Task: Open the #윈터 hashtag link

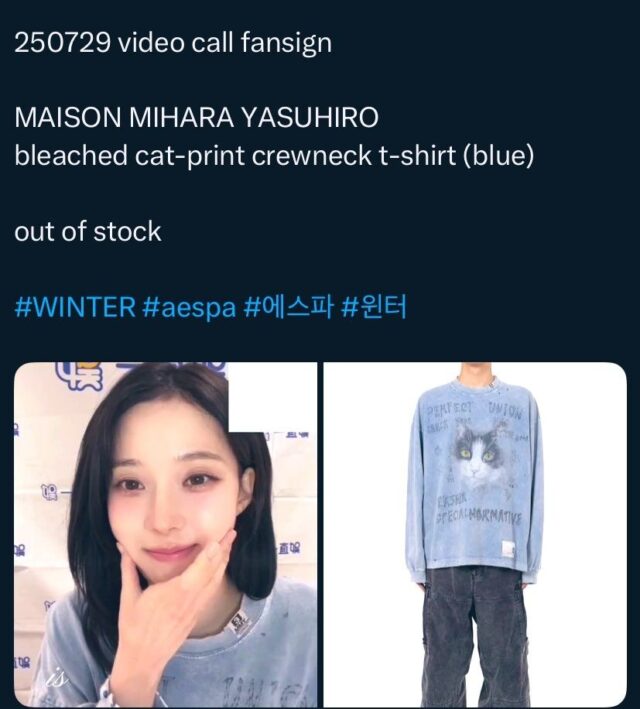Action: pyautogui.click(x=374, y=307)
